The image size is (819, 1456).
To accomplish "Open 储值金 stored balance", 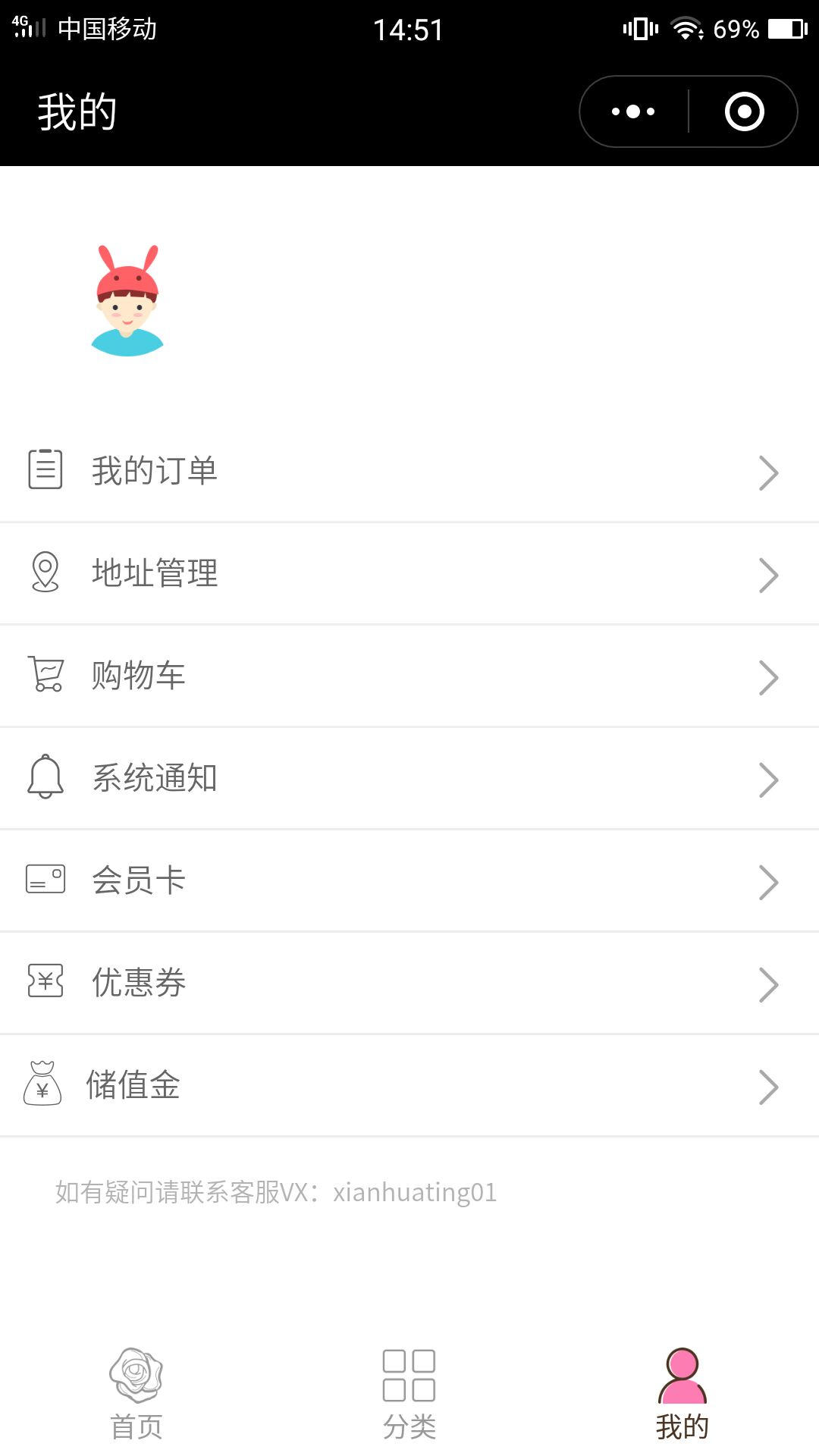I will click(409, 1085).
